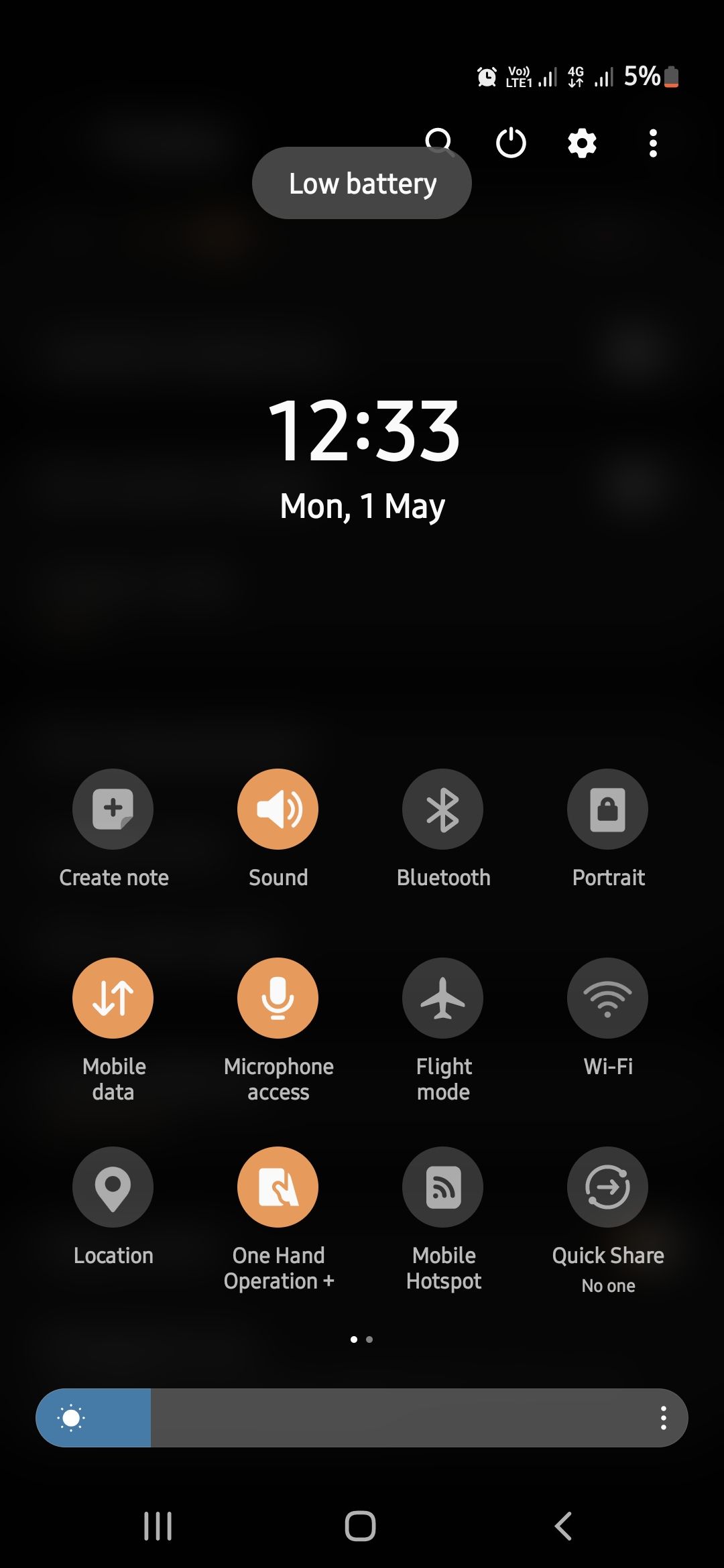
Task: Enable Wi-Fi
Action: 608,998
